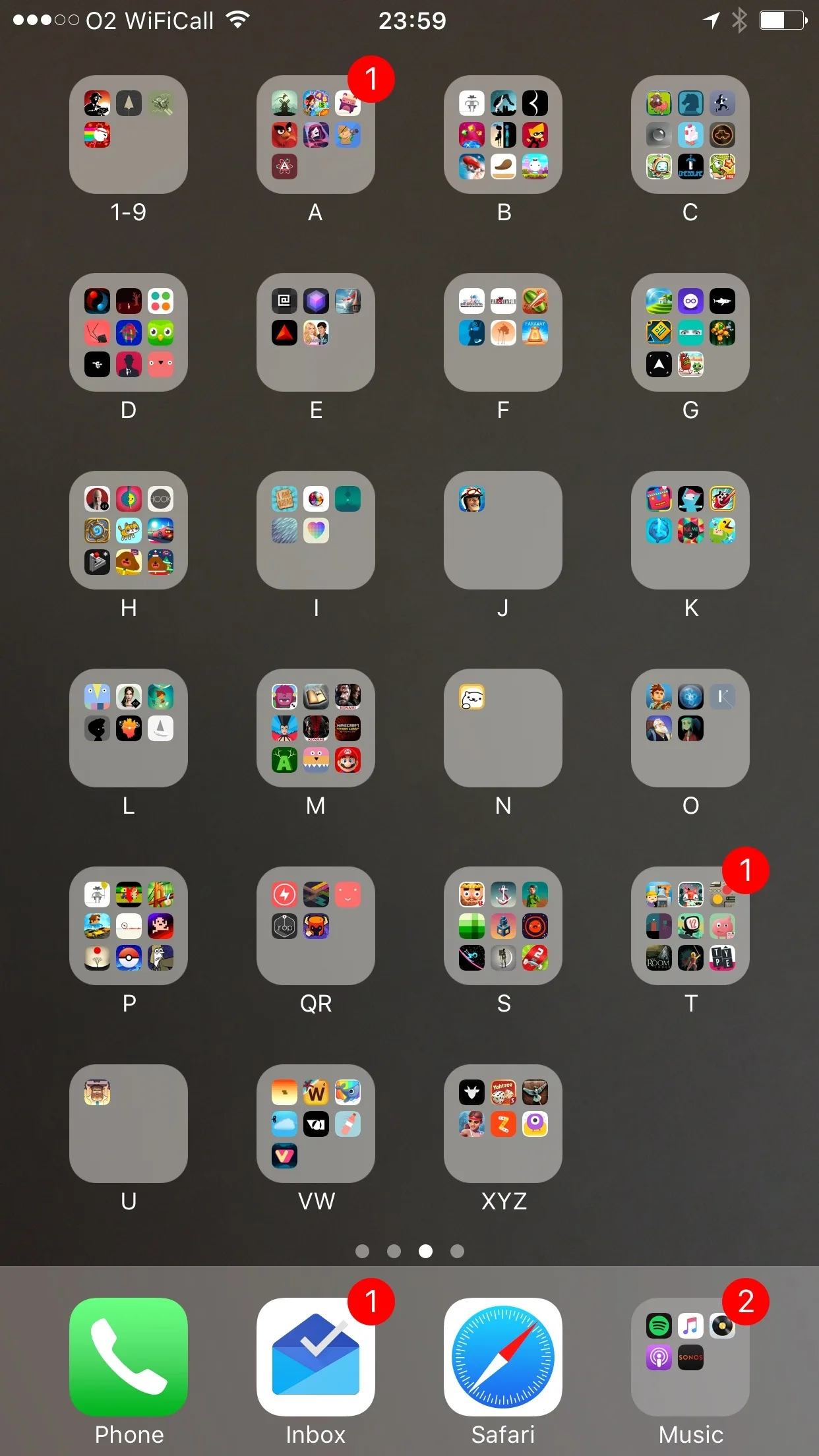Image resolution: width=819 pixels, height=1456 pixels.
Task: Open the VW folder
Action: [x=316, y=1124]
